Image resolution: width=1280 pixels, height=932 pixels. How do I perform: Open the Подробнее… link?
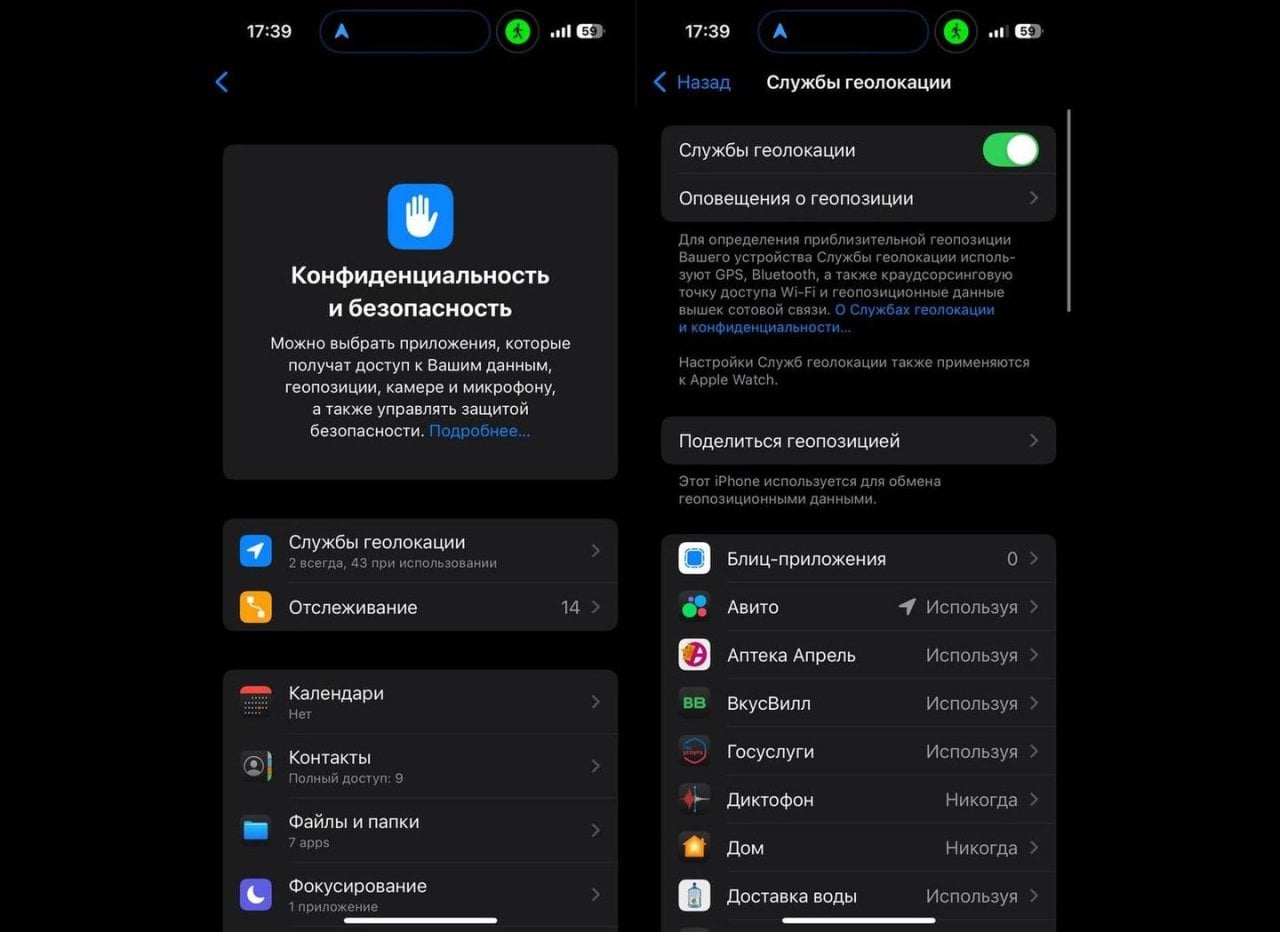coord(479,431)
